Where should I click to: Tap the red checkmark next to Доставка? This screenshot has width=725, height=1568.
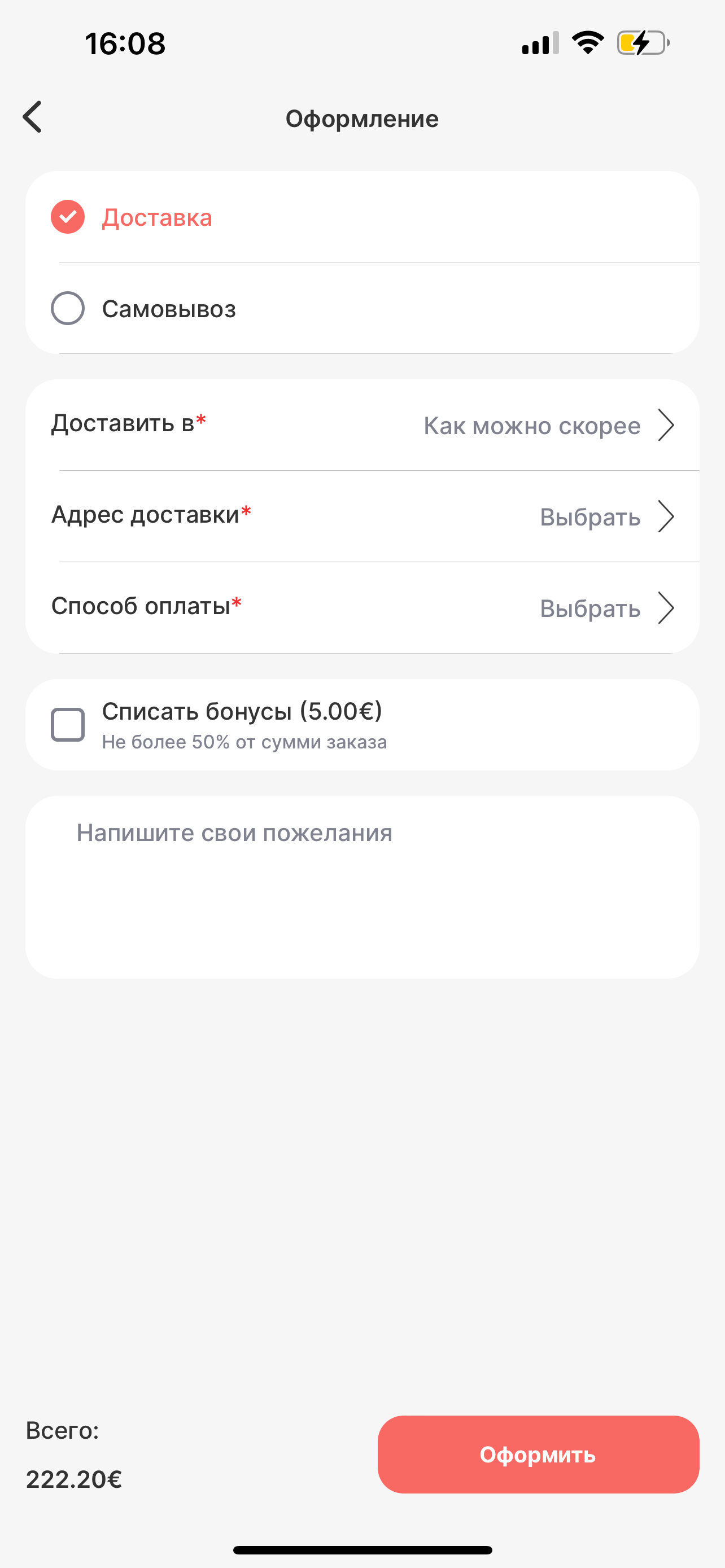tap(68, 217)
